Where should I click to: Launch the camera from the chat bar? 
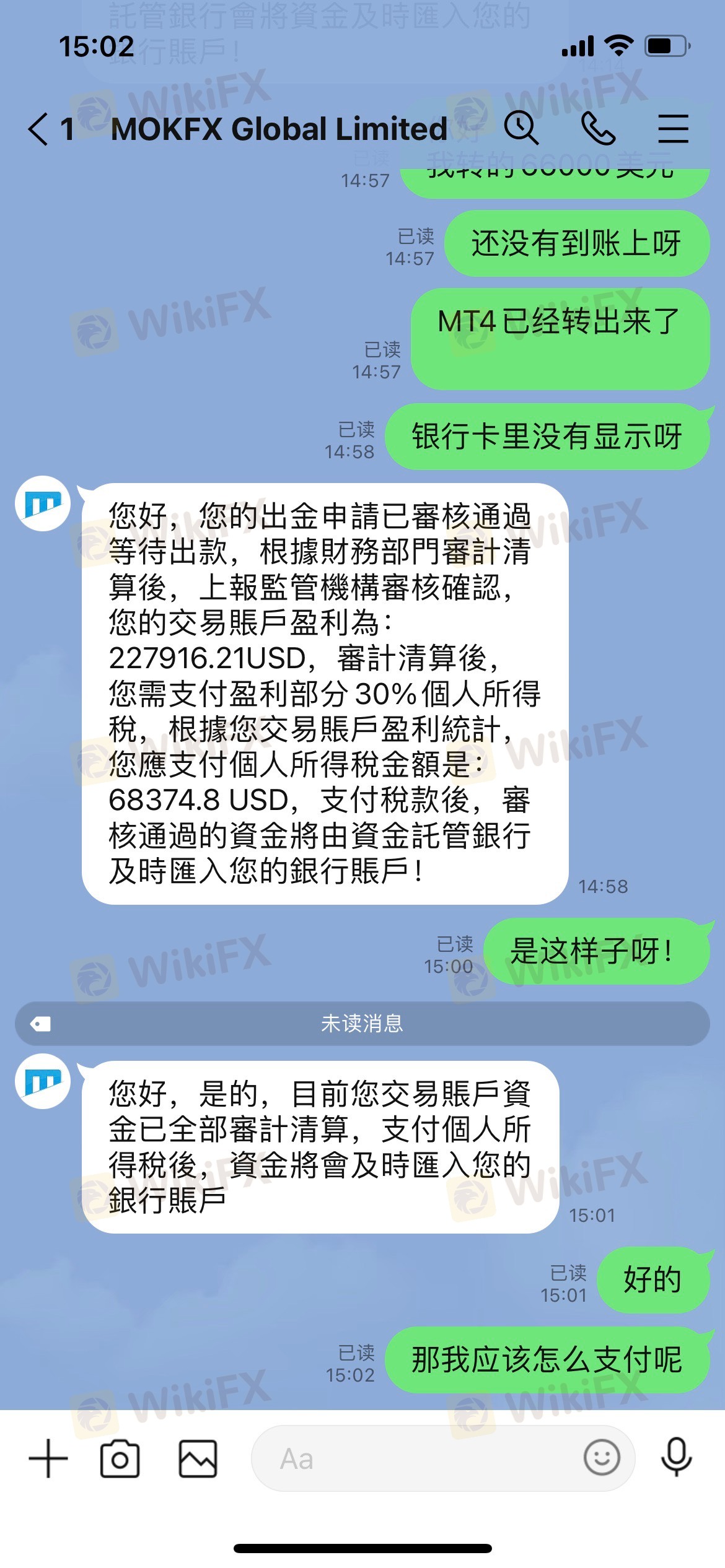coord(120,1459)
